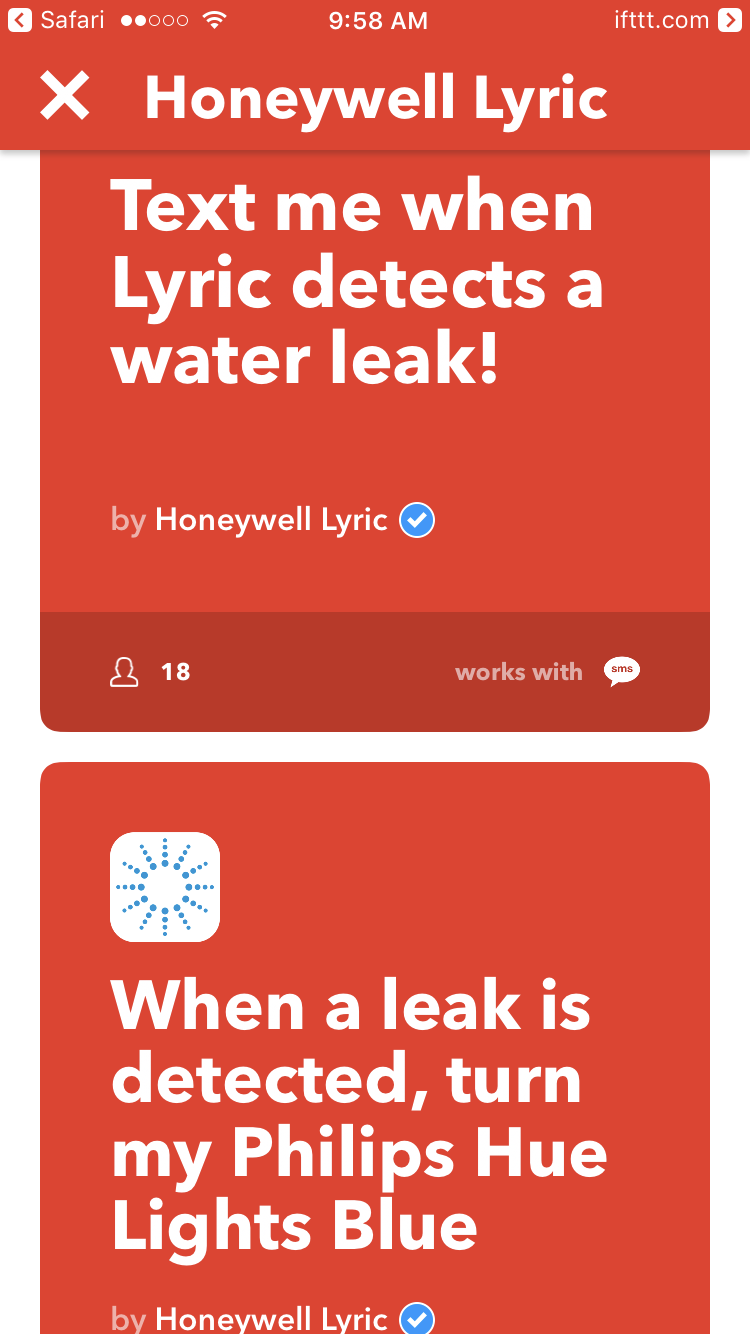Open the water leak text message applet

pyautogui.click(x=375, y=440)
